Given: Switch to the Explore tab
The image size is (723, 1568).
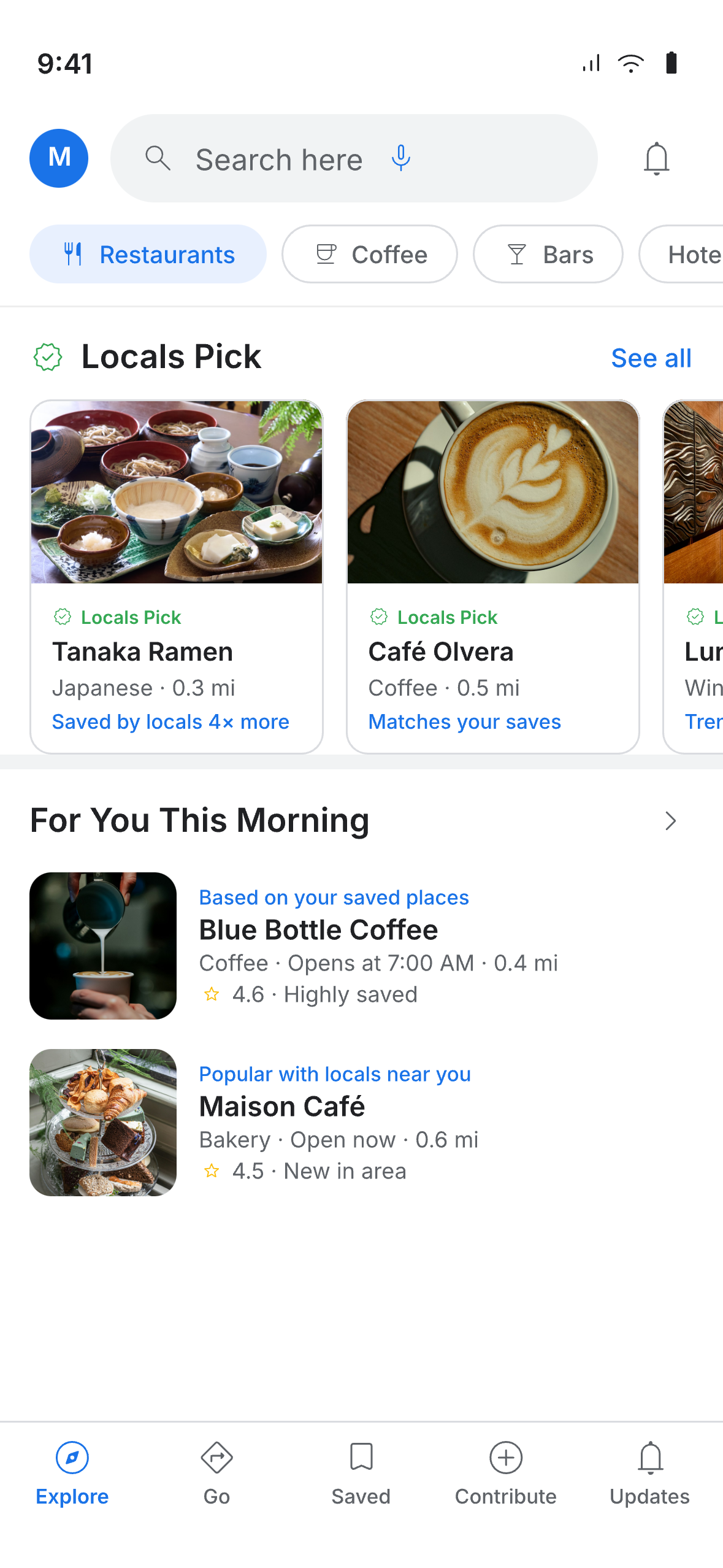Looking at the screenshot, I should pyautogui.click(x=72, y=1472).
